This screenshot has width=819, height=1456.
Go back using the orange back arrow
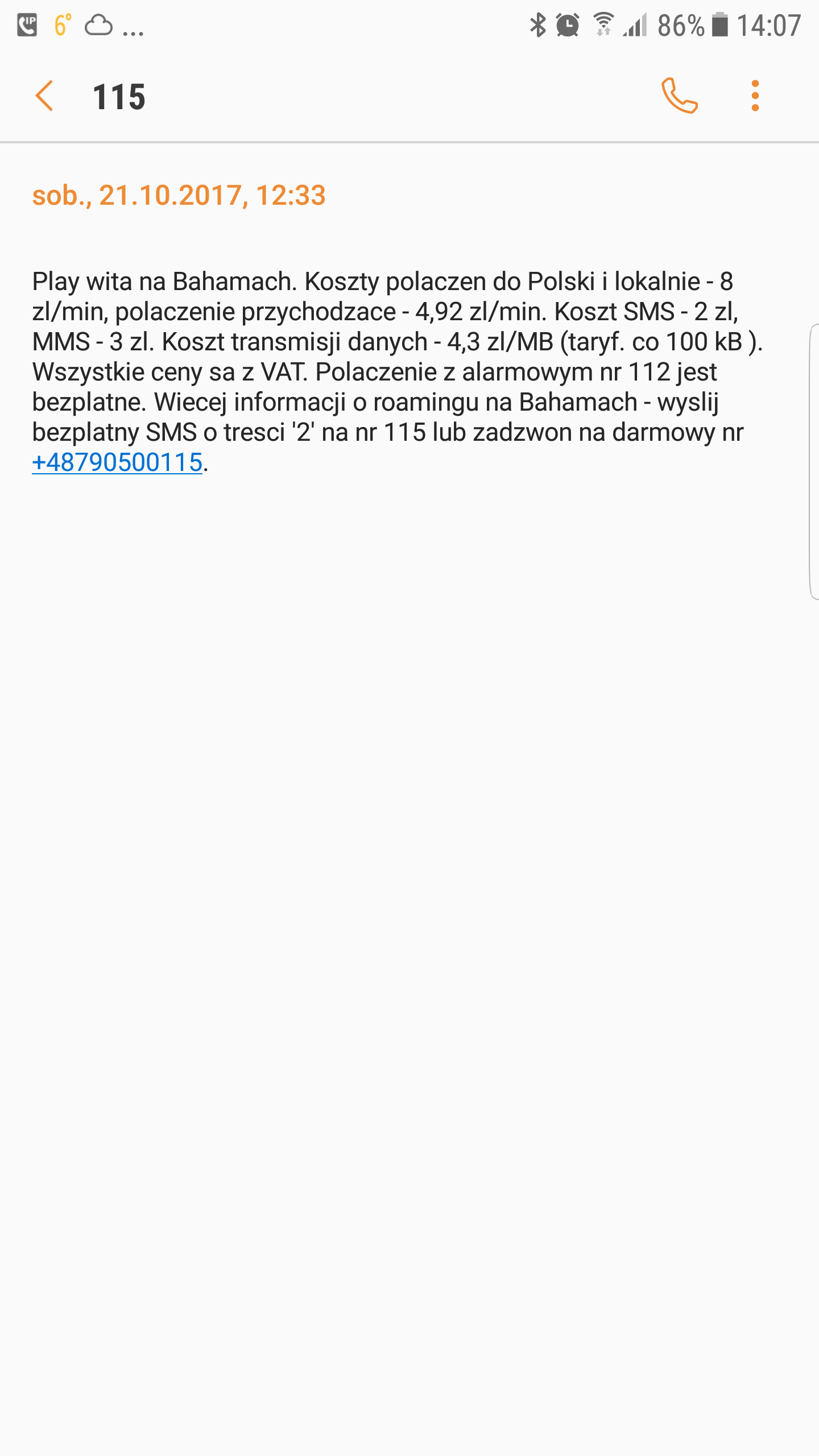coord(44,96)
